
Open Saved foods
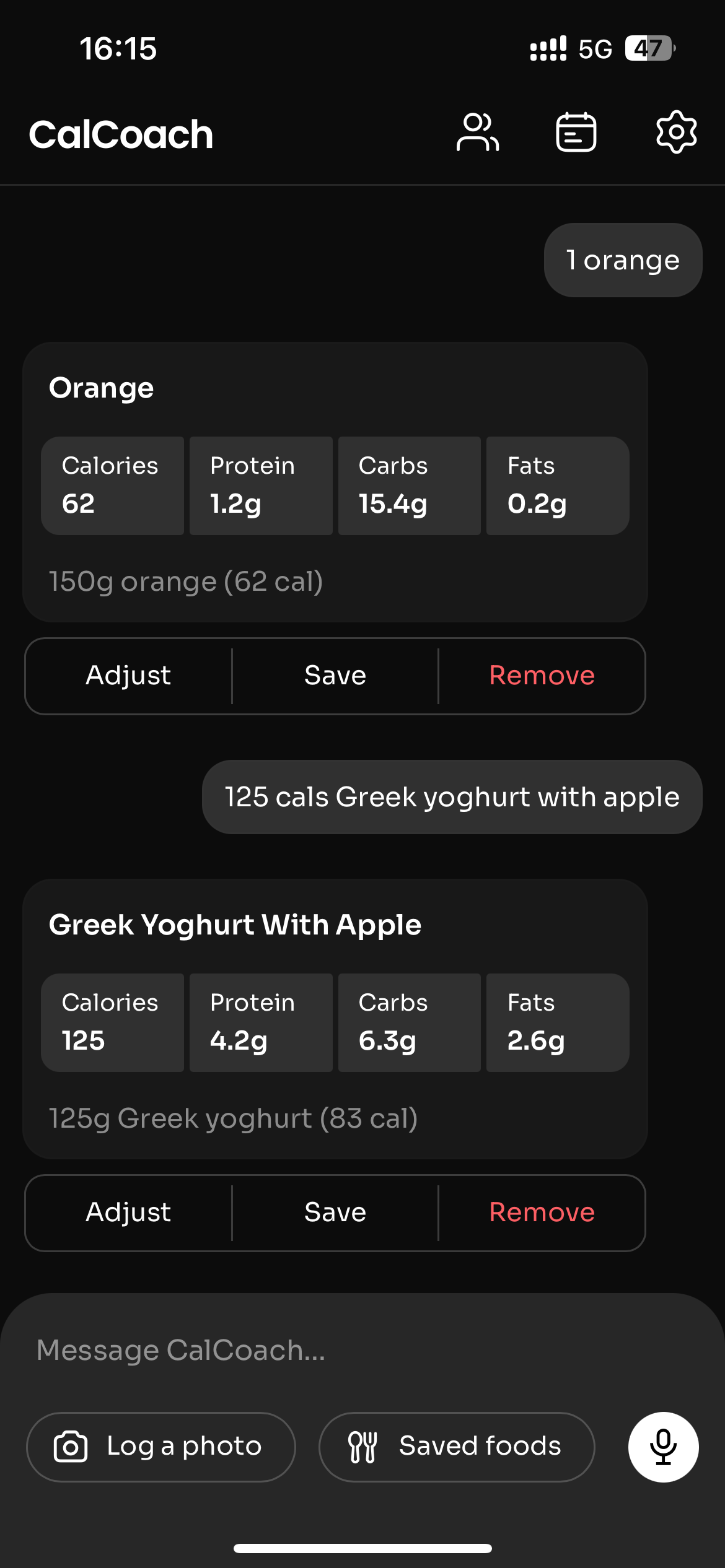pos(457,1447)
